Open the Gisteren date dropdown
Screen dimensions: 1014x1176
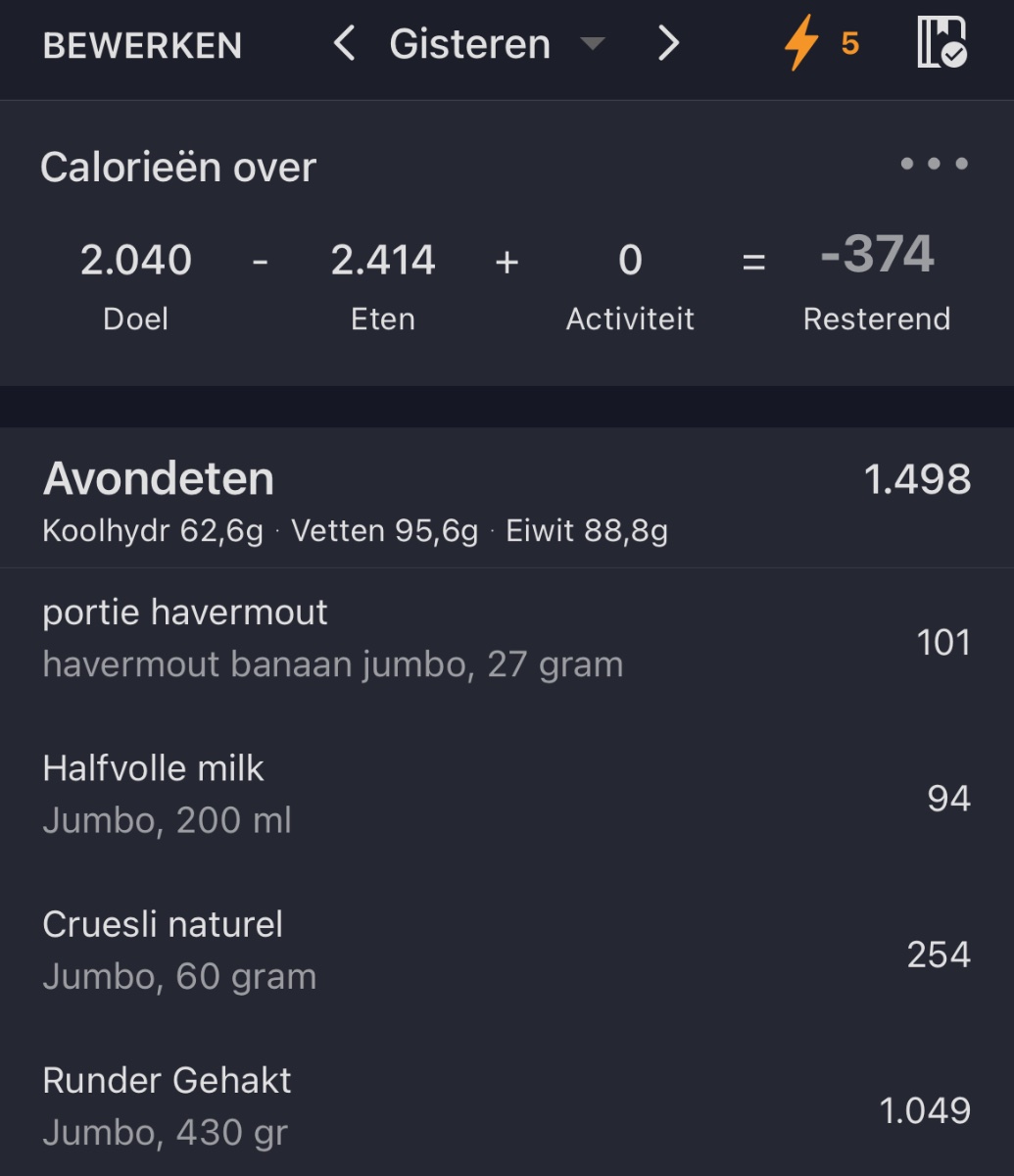click(495, 44)
